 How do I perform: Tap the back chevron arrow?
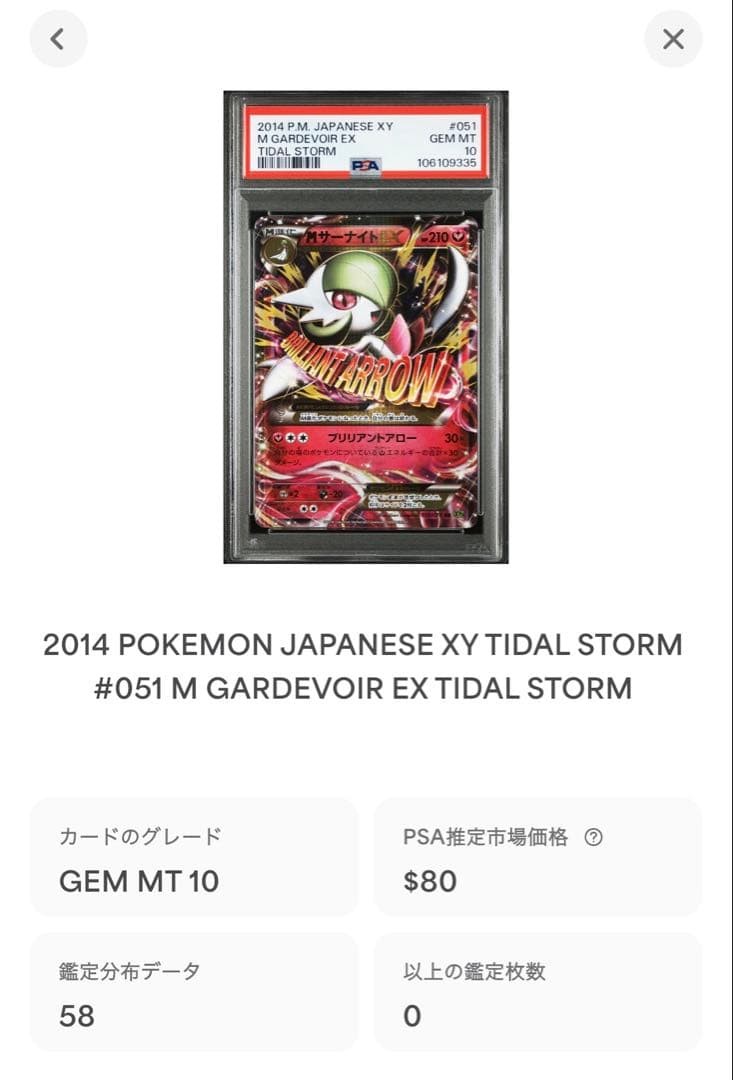(x=58, y=39)
